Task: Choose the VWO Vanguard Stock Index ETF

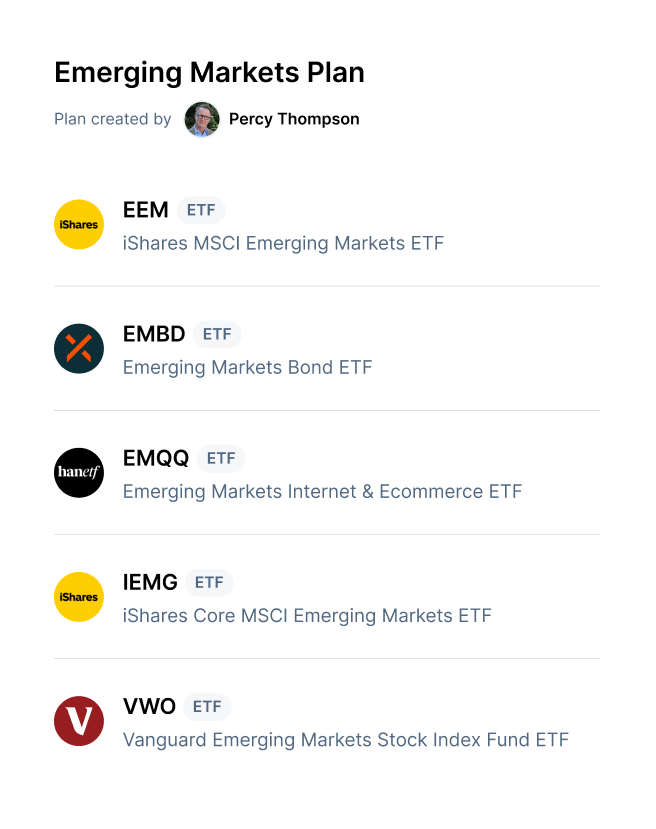Action: (x=345, y=722)
